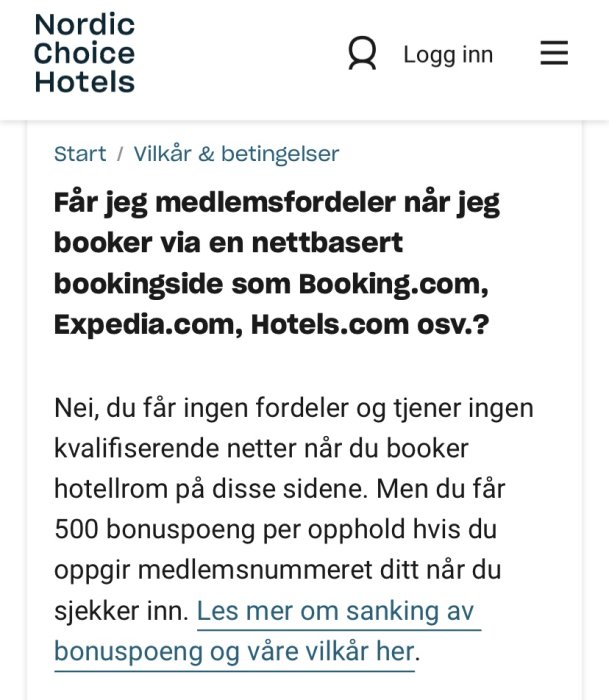Open the Vilkår & betingelser breadcrumb
Viewport: 609px width, 700px height.
click(236, 154)
